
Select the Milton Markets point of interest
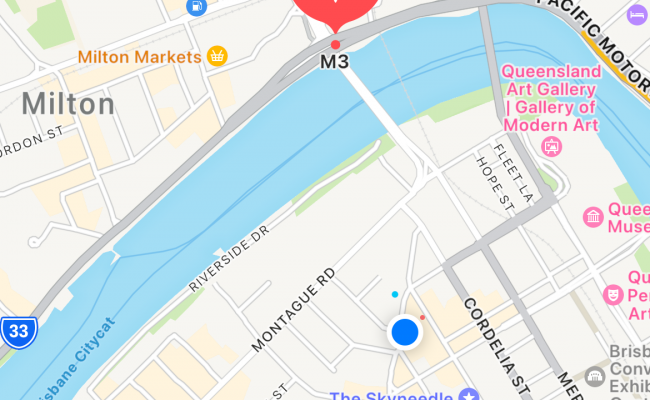[x=216, y=55]
